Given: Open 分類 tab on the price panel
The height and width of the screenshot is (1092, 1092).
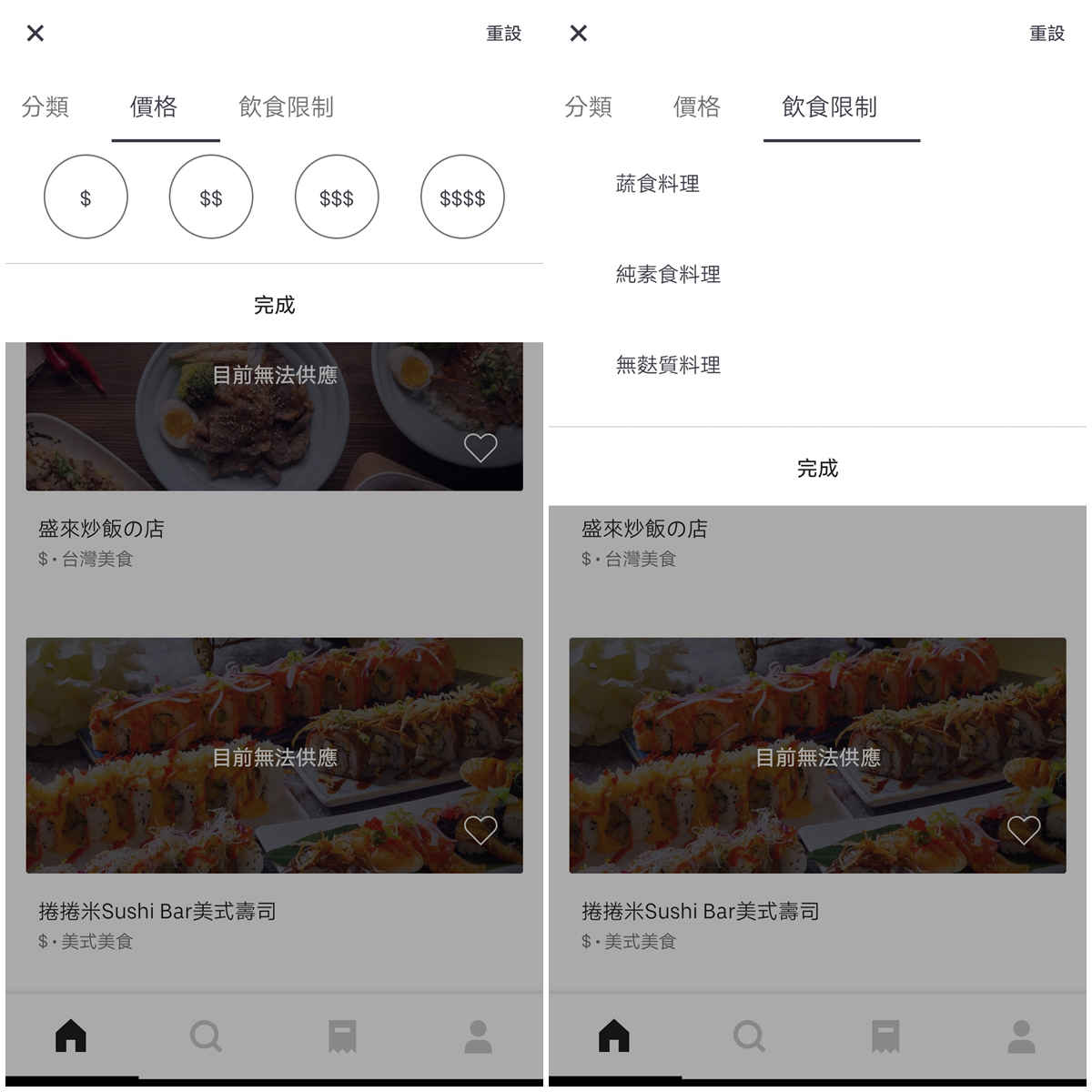Looking at the screenshot, I should tap(45, 107).
